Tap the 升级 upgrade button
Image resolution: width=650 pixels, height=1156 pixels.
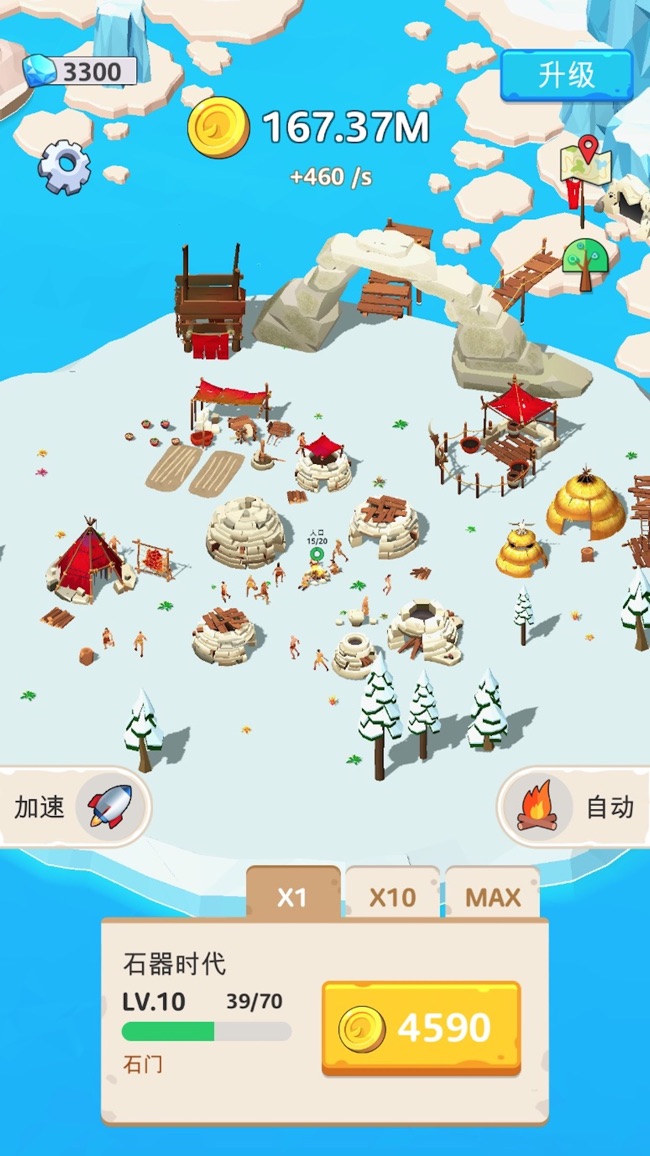point(566,75)
